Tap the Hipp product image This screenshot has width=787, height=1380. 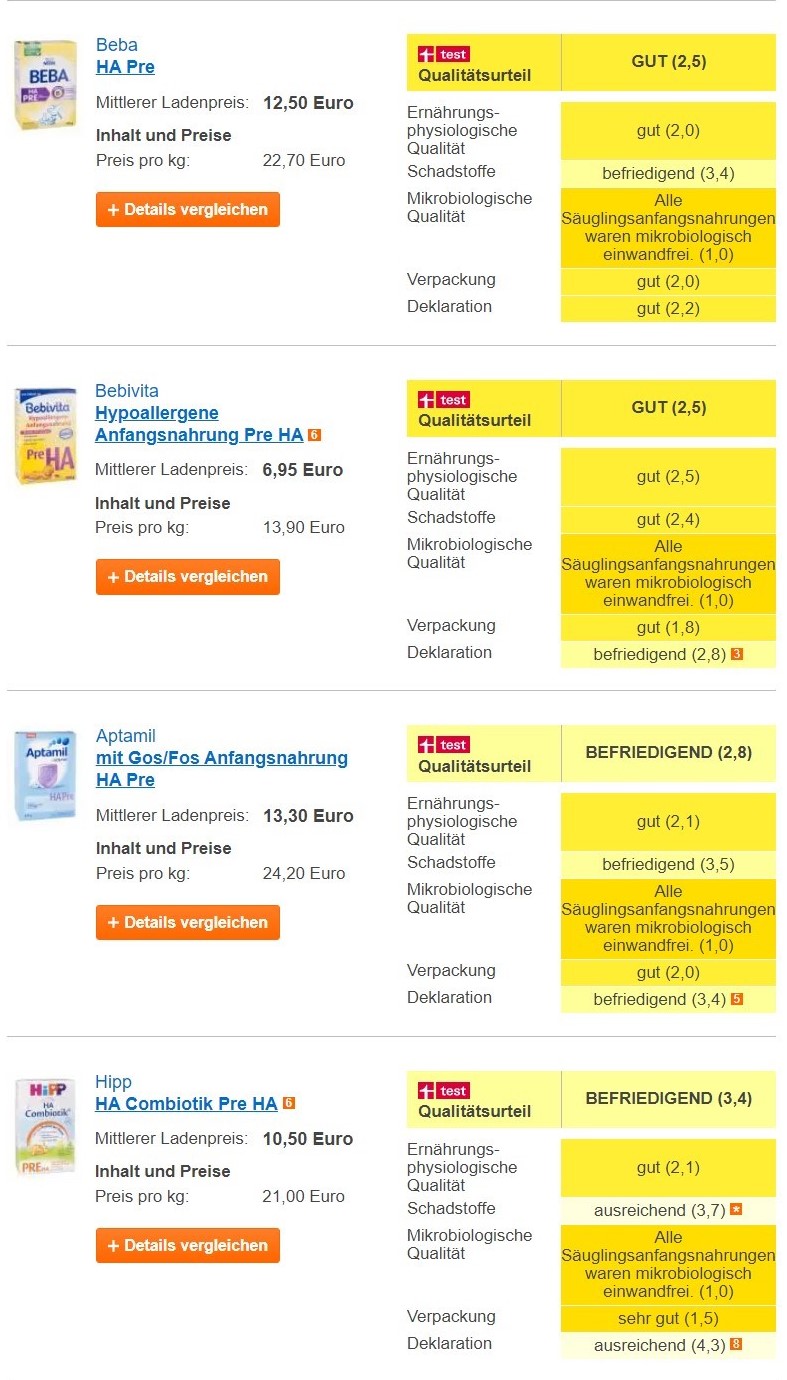[x=45, y=1126]
